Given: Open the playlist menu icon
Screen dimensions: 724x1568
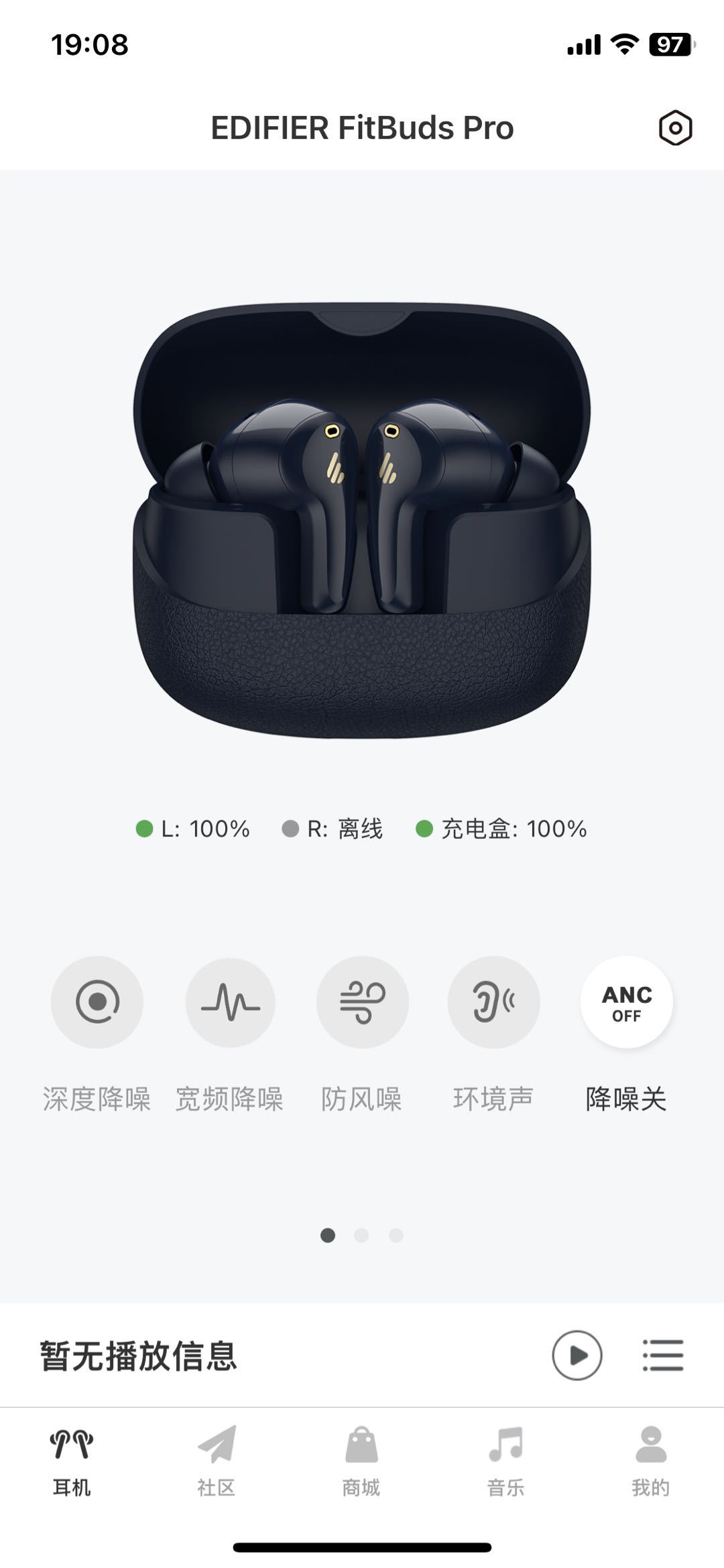Looking at the screenshot, I should [x=662, y=1355].
